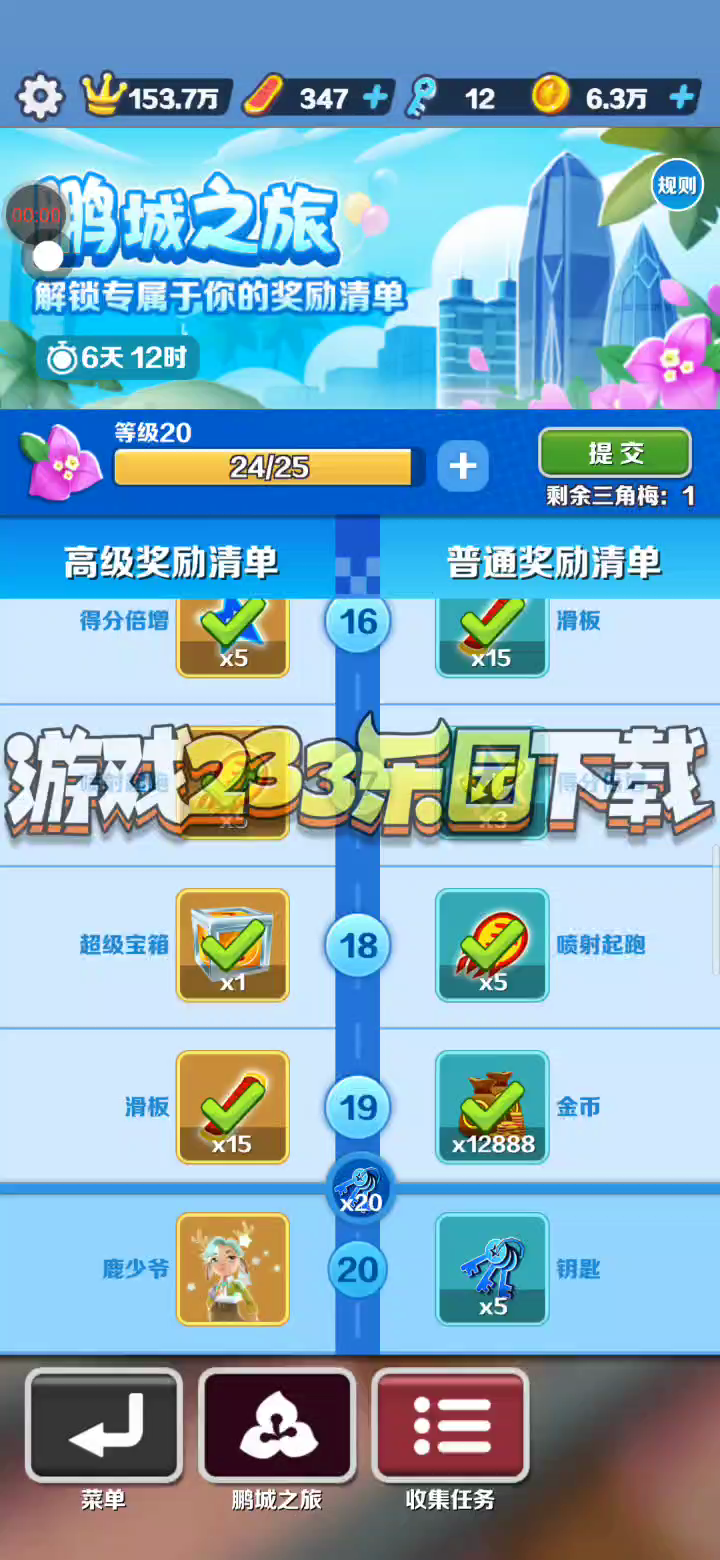Image resolution: width=720 pixels, height=1560 pixels.
Task: Switch to 鹏城之旅 tab
Action: (277, 1425)
